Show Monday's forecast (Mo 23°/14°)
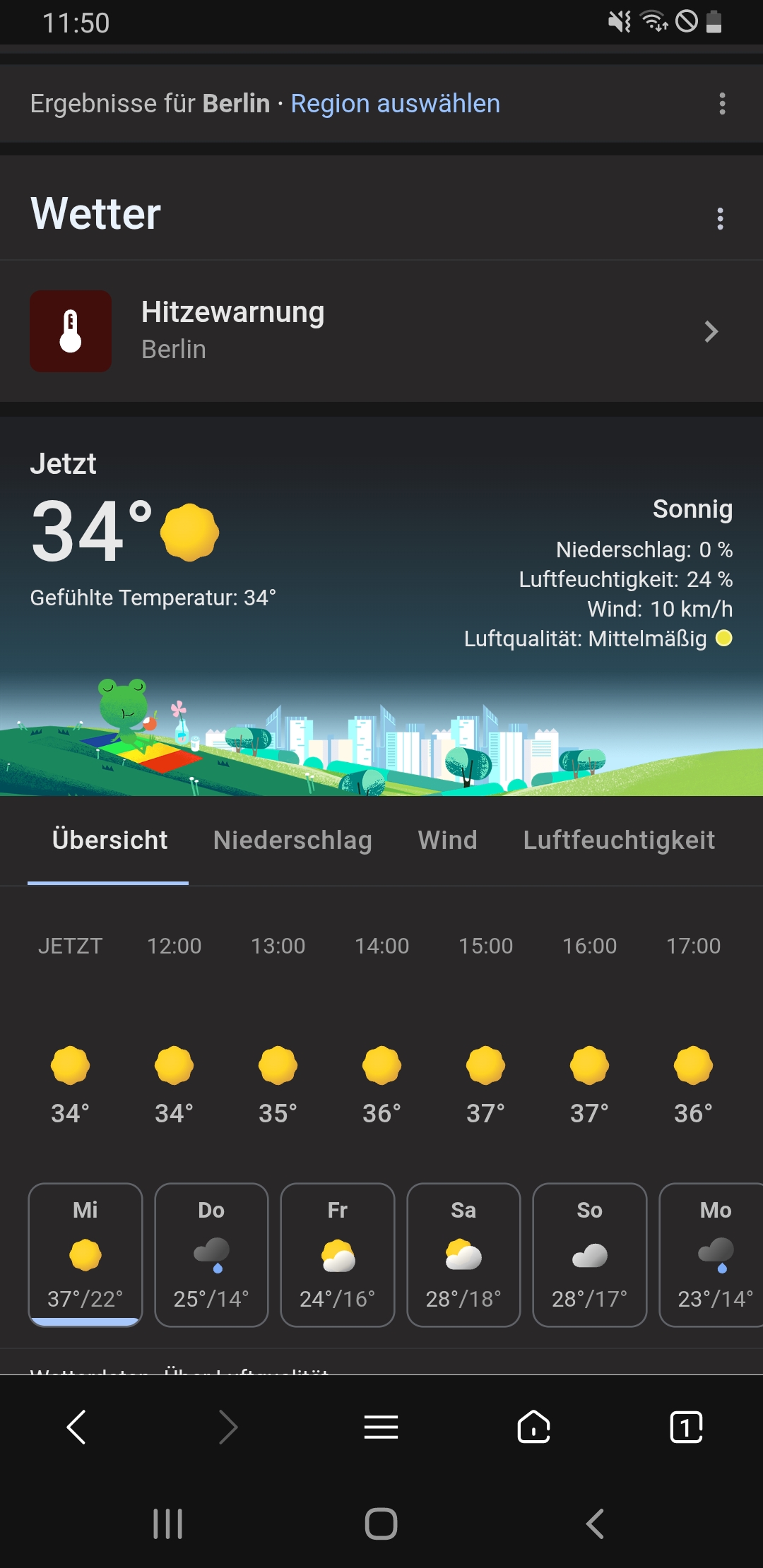763x1568 pixels. click(x=712, y=1255)
